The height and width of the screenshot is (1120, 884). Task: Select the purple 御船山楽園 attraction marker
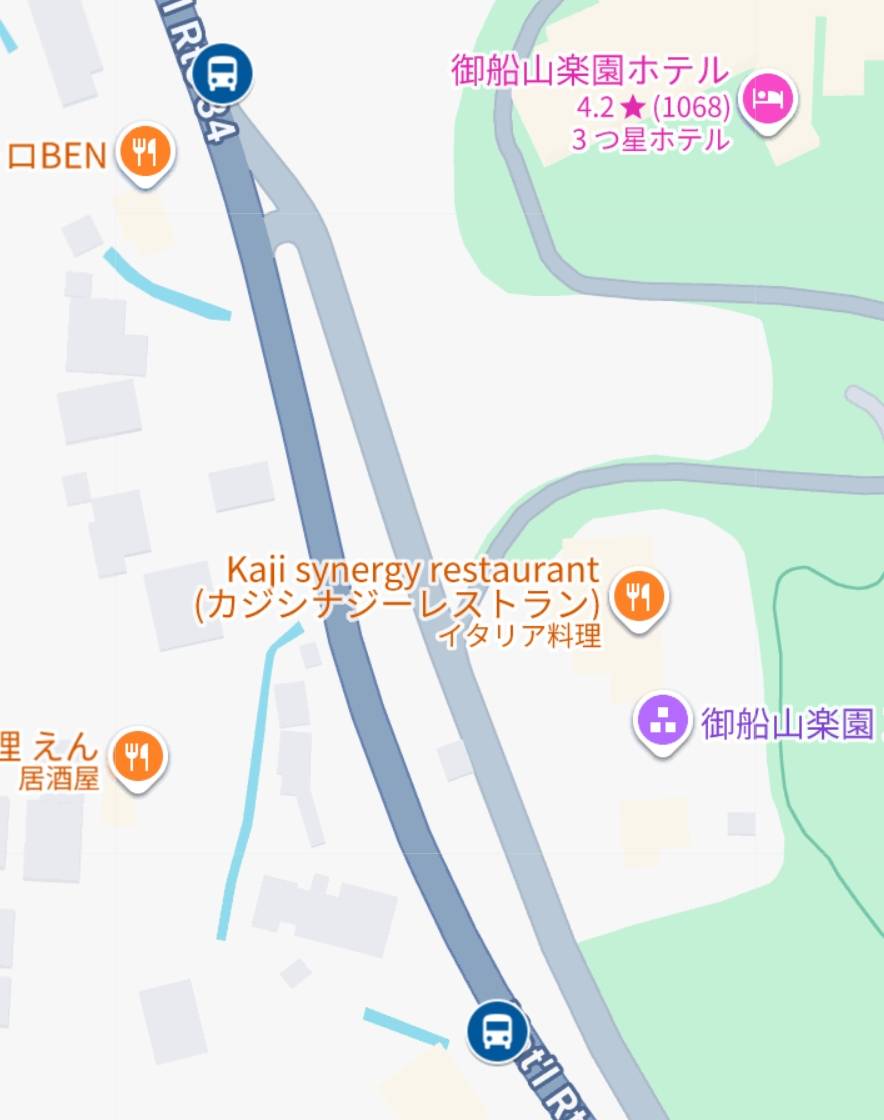(663, 720)
